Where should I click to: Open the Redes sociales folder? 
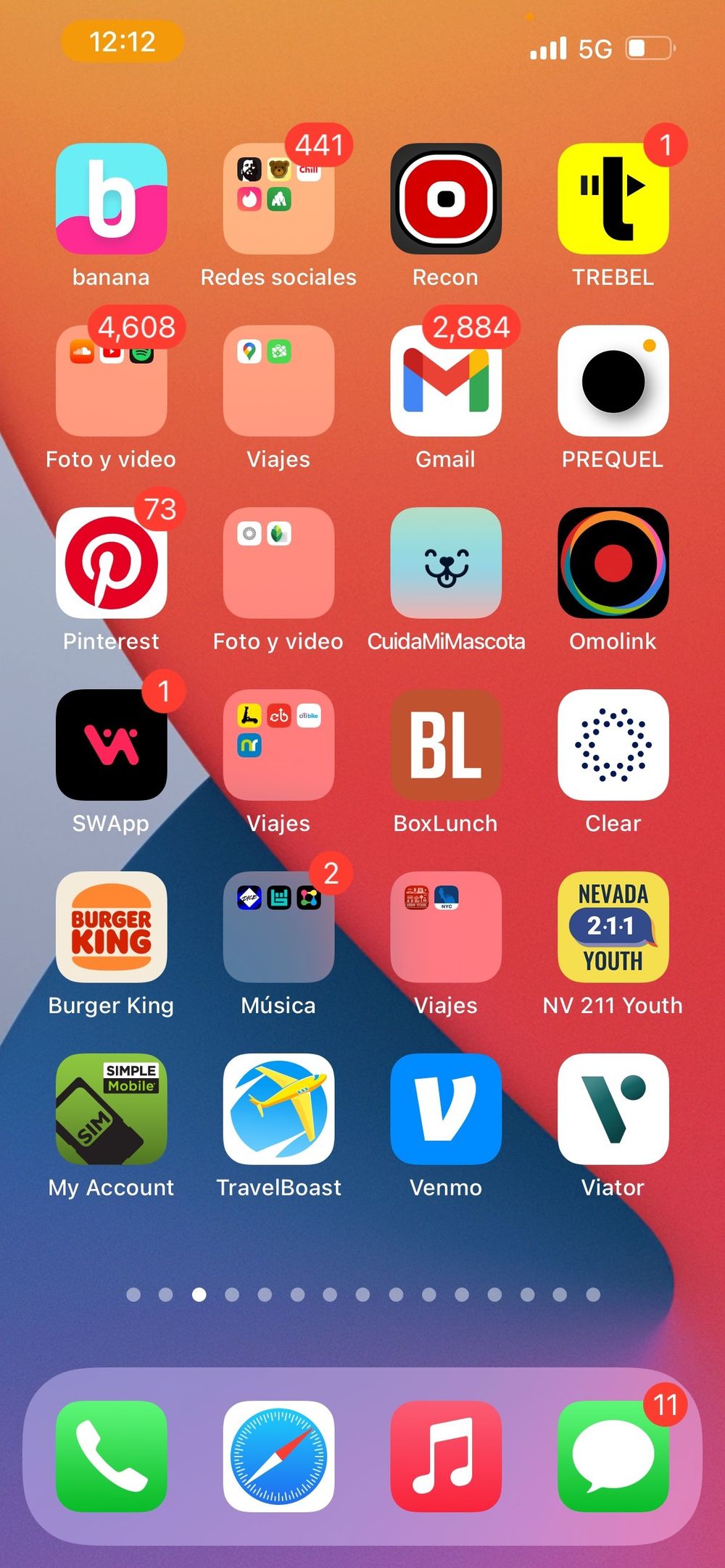point(279,199)
